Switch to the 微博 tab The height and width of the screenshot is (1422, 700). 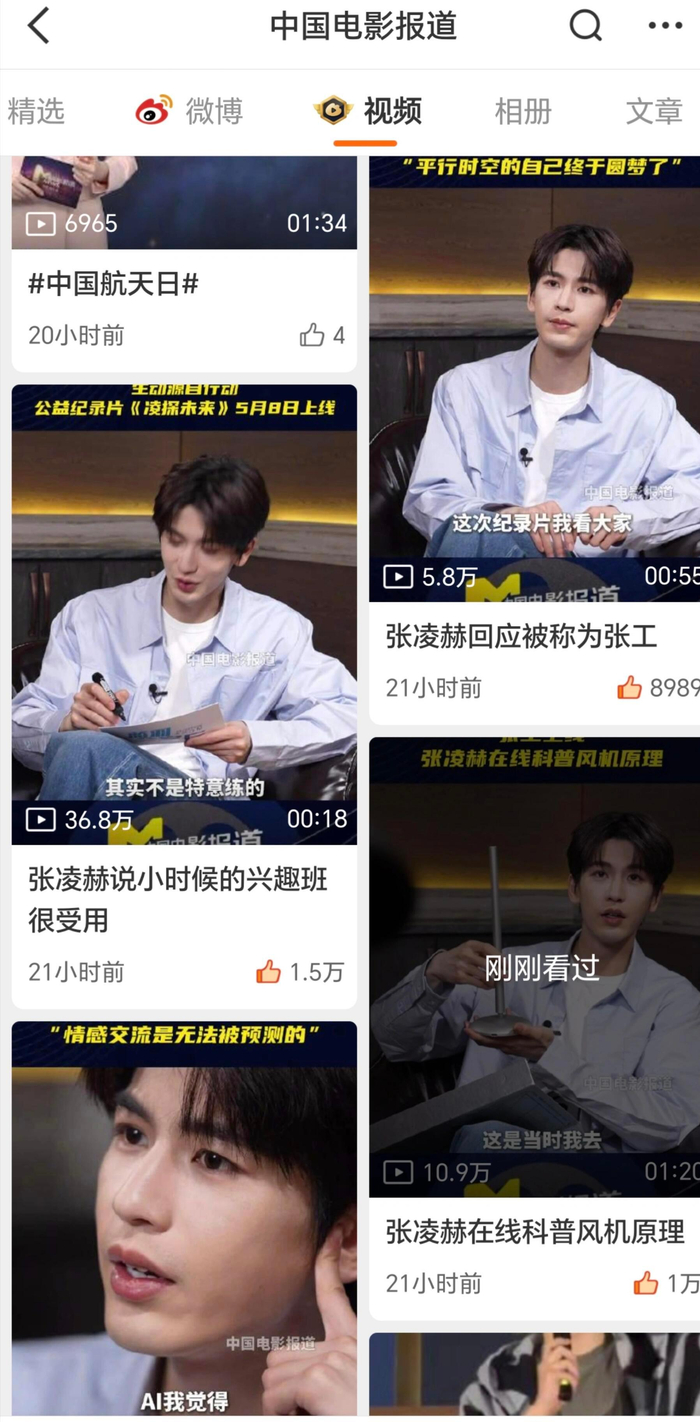point(190,111)
